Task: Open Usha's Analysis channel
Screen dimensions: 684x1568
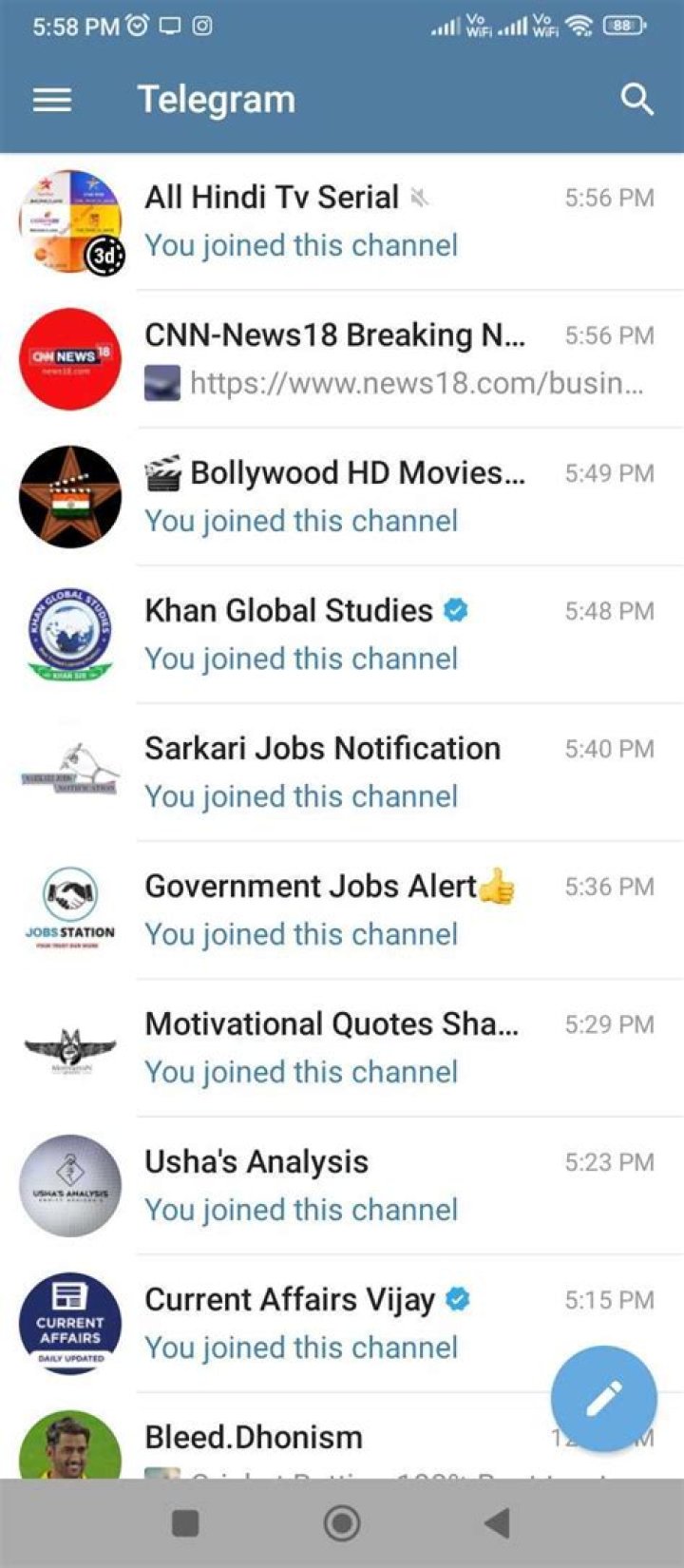Action: click(x=342, y=1185)
